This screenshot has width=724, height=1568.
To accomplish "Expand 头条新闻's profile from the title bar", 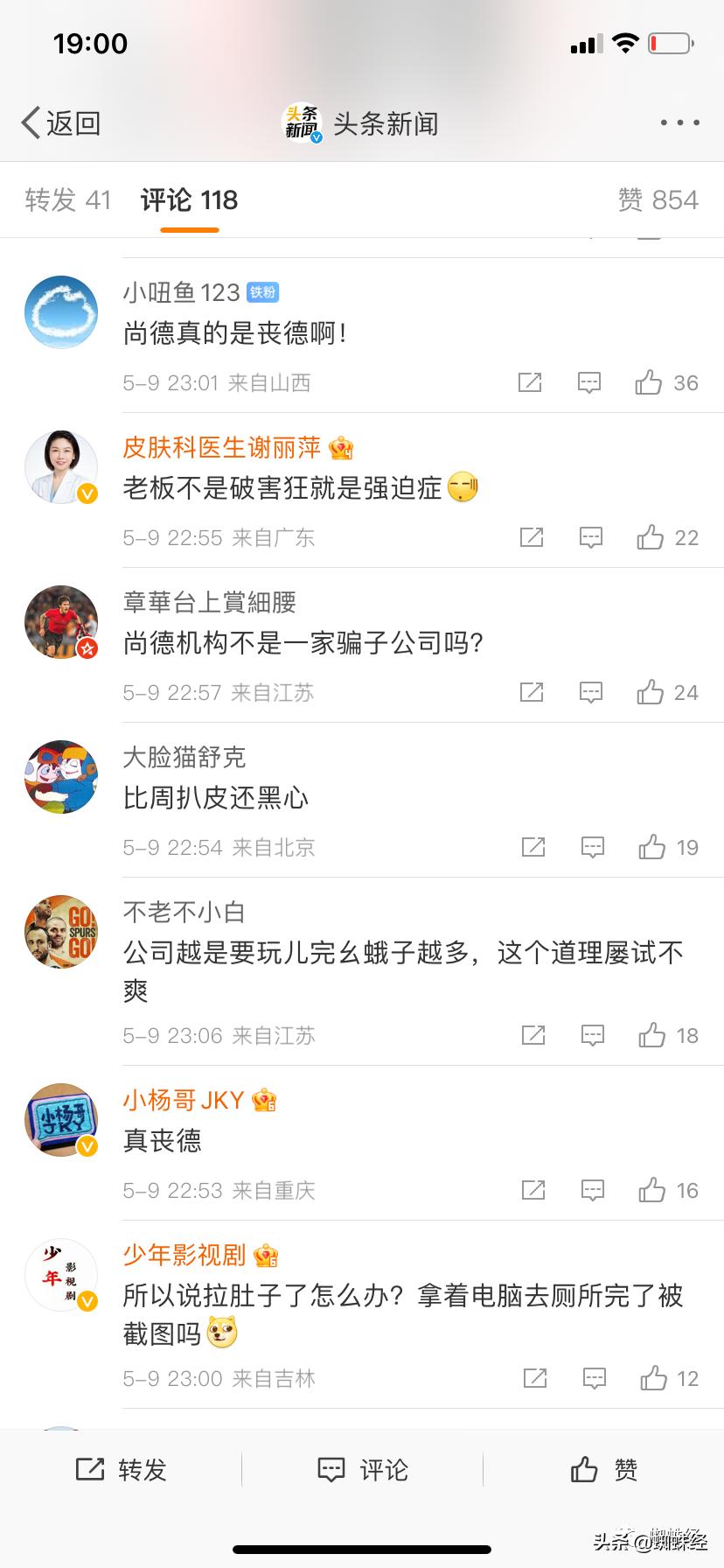I will click(x=387, y=123).
